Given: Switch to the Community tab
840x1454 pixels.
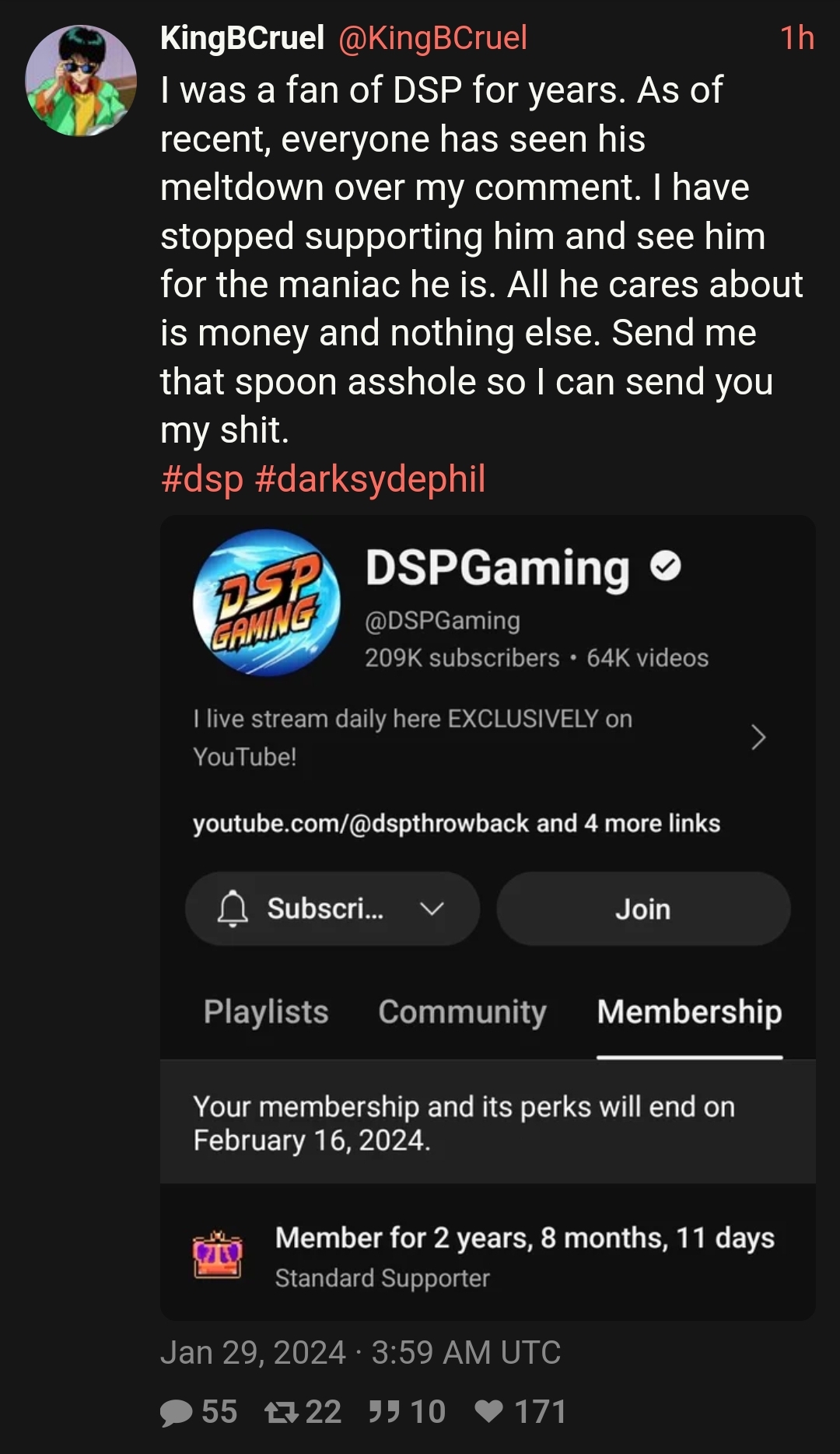Looking at the screenshot, I should pyautogui.click(x=464, y=1012).
